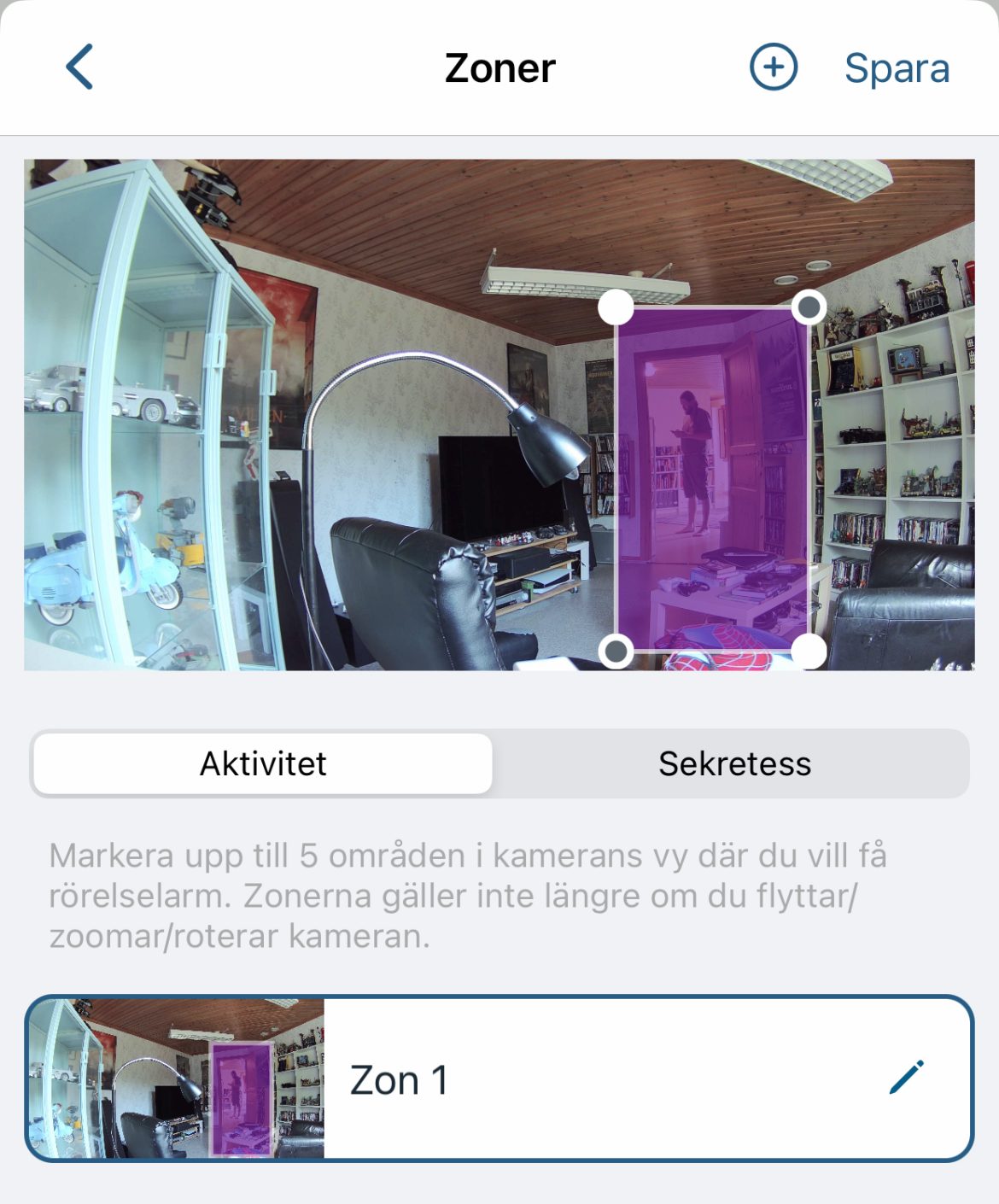This screenshot has width=999, height=1204.
Task: Tap the purple zone overlay in camera view
Action: 711,479
